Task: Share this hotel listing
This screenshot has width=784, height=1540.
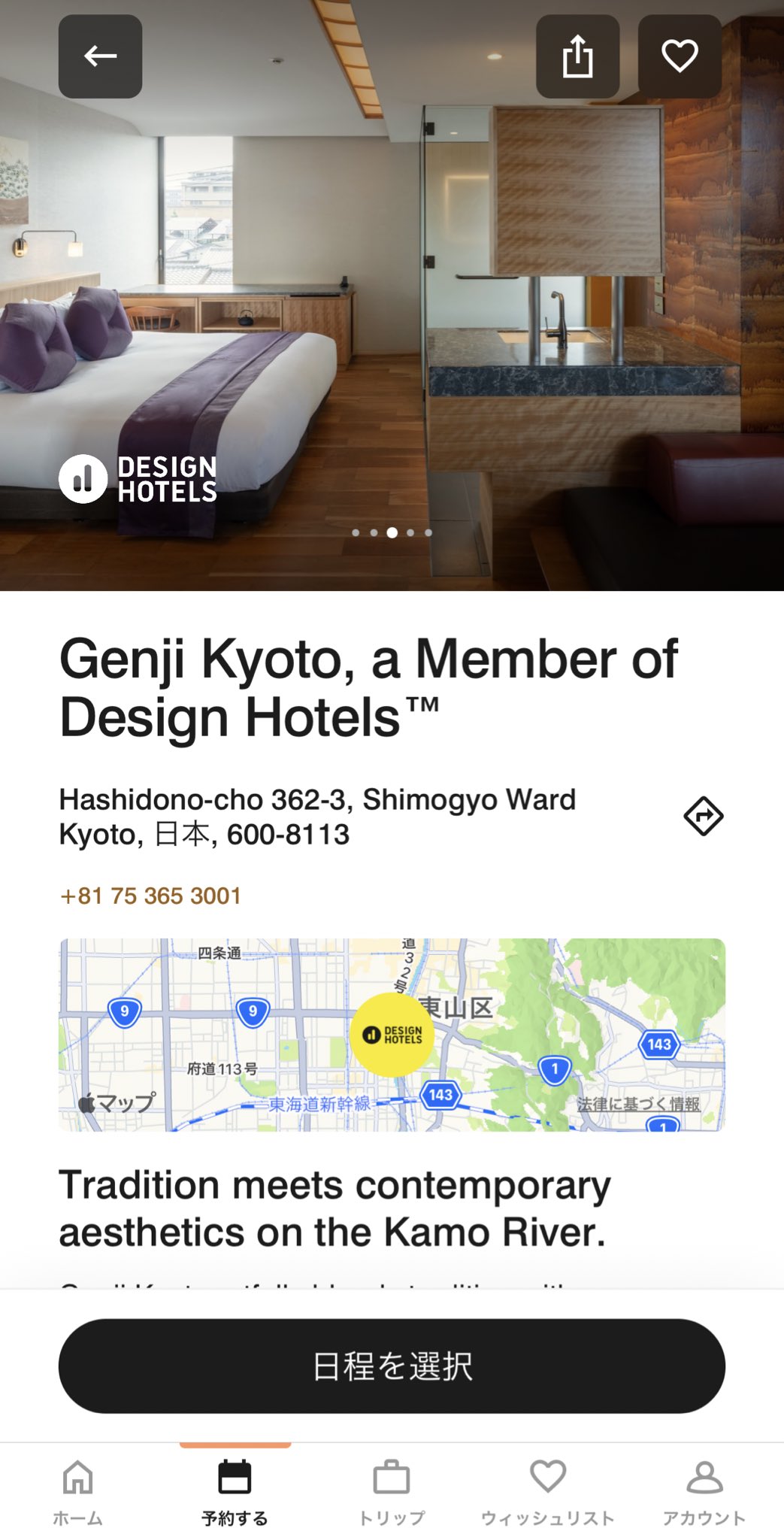Action: tap(577, 56)
